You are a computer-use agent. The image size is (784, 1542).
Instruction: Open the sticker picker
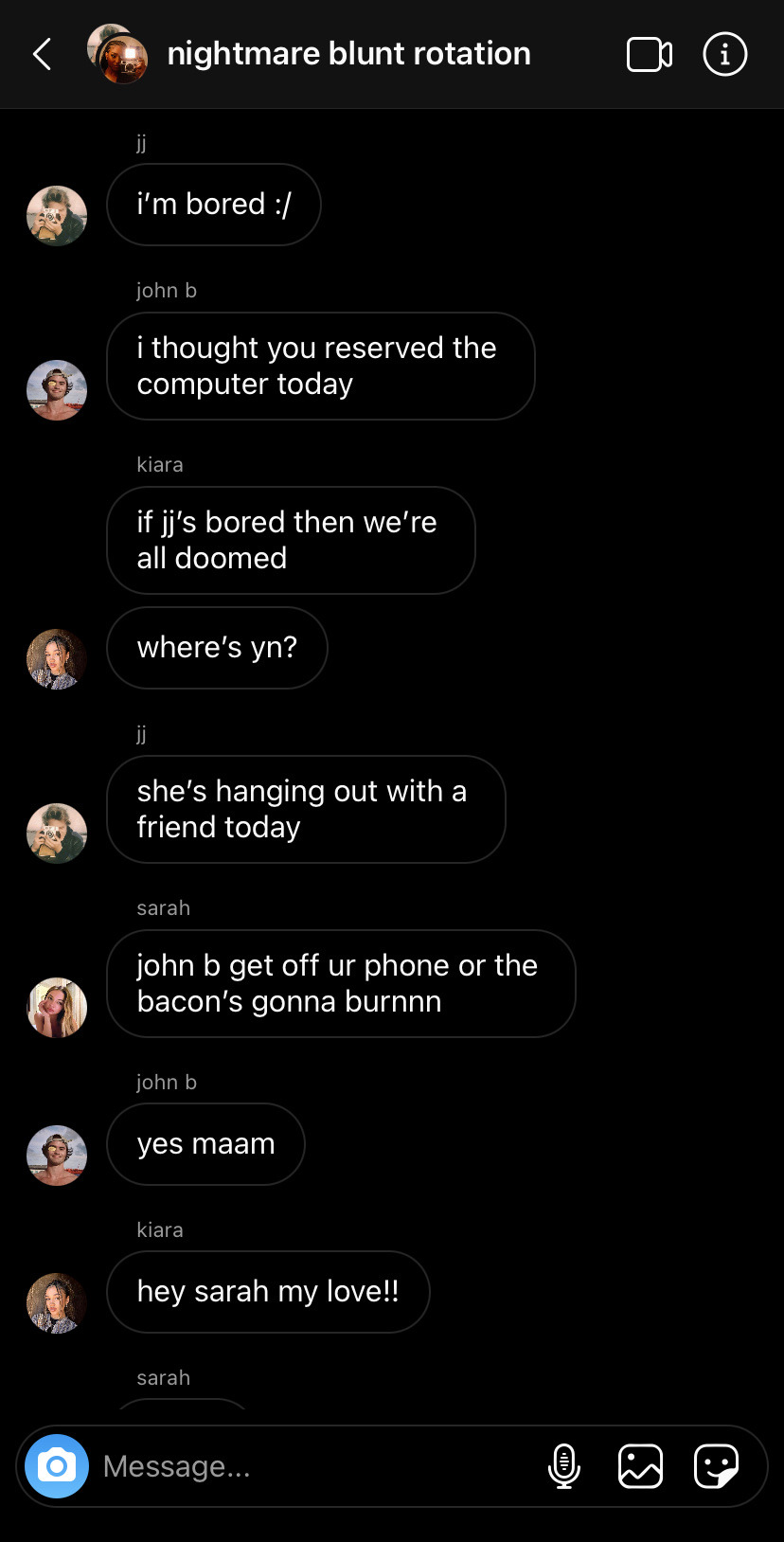716,1466
